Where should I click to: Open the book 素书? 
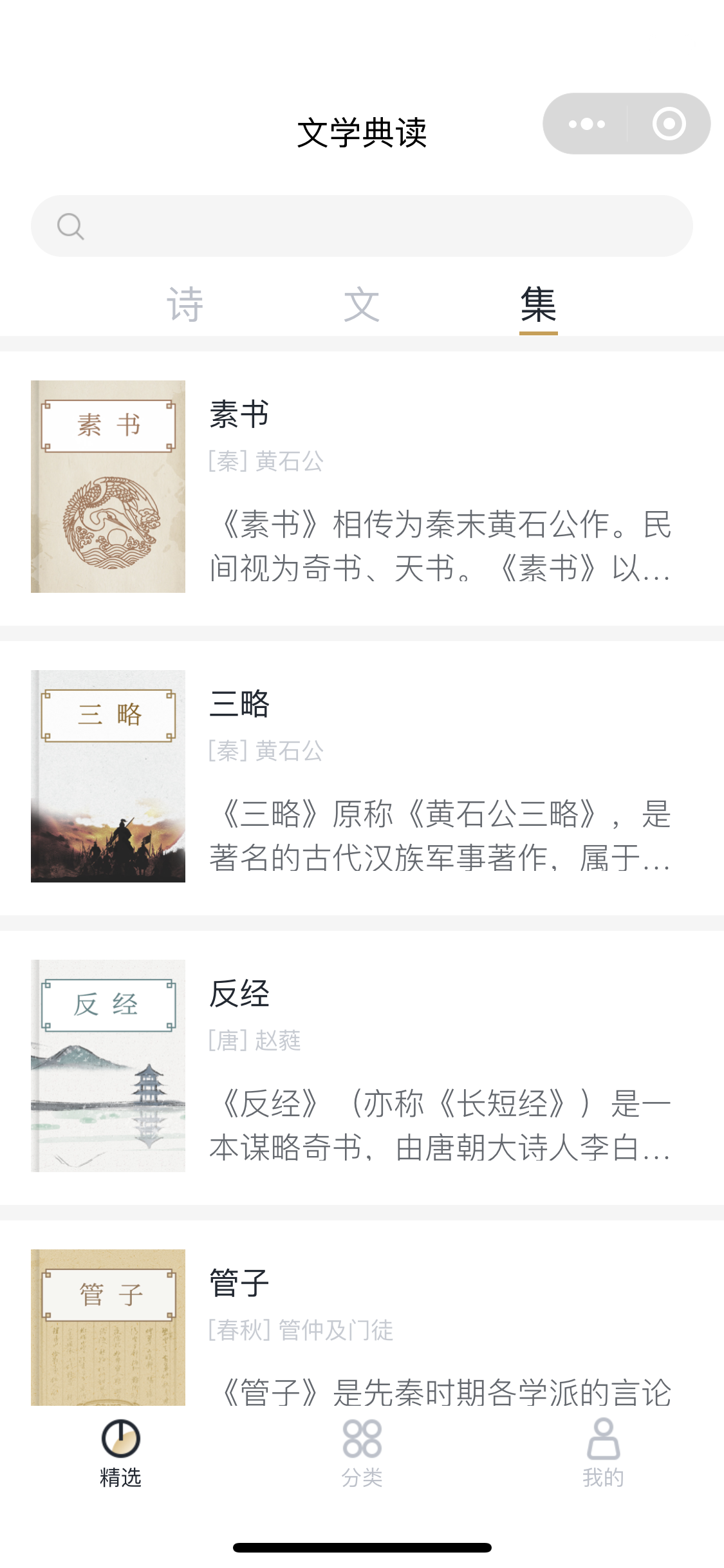tap(362, 487)
